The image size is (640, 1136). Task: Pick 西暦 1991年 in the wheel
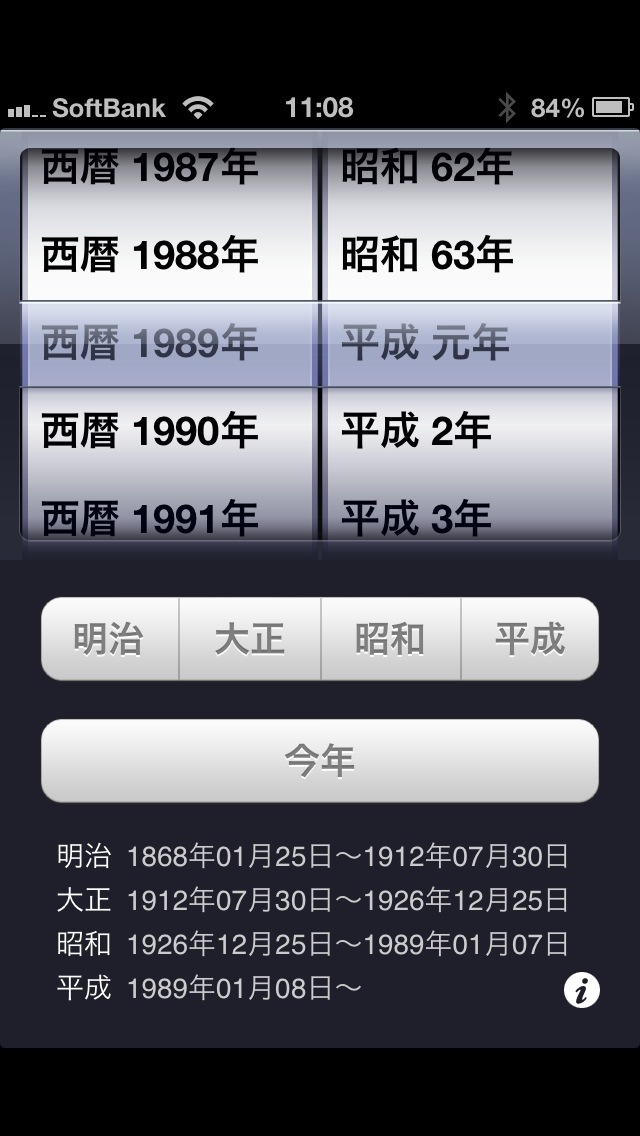click(x=149, y=519)
